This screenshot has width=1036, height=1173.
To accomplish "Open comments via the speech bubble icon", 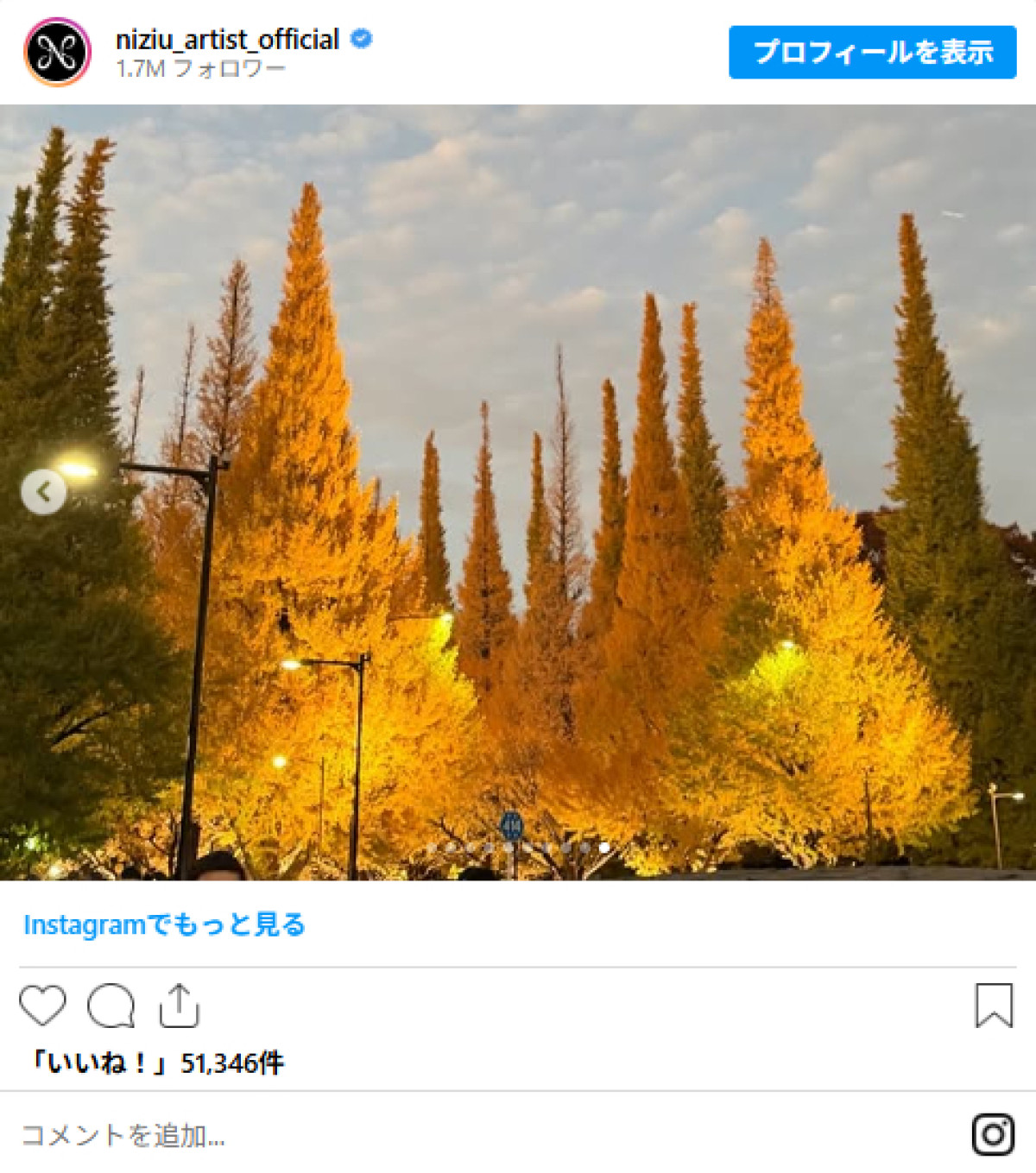I will click(111, 1006).
